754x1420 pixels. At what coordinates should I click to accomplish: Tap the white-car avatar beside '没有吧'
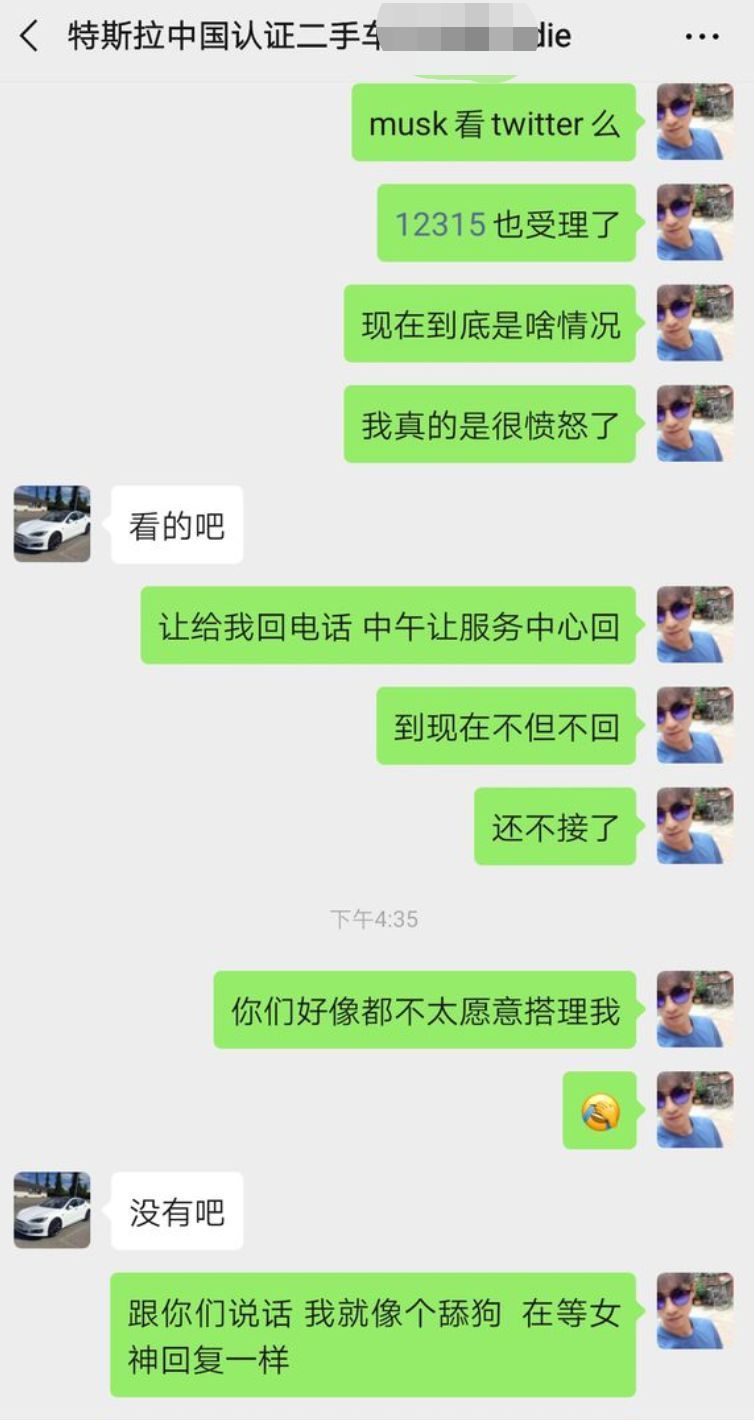coord(52,1211)
